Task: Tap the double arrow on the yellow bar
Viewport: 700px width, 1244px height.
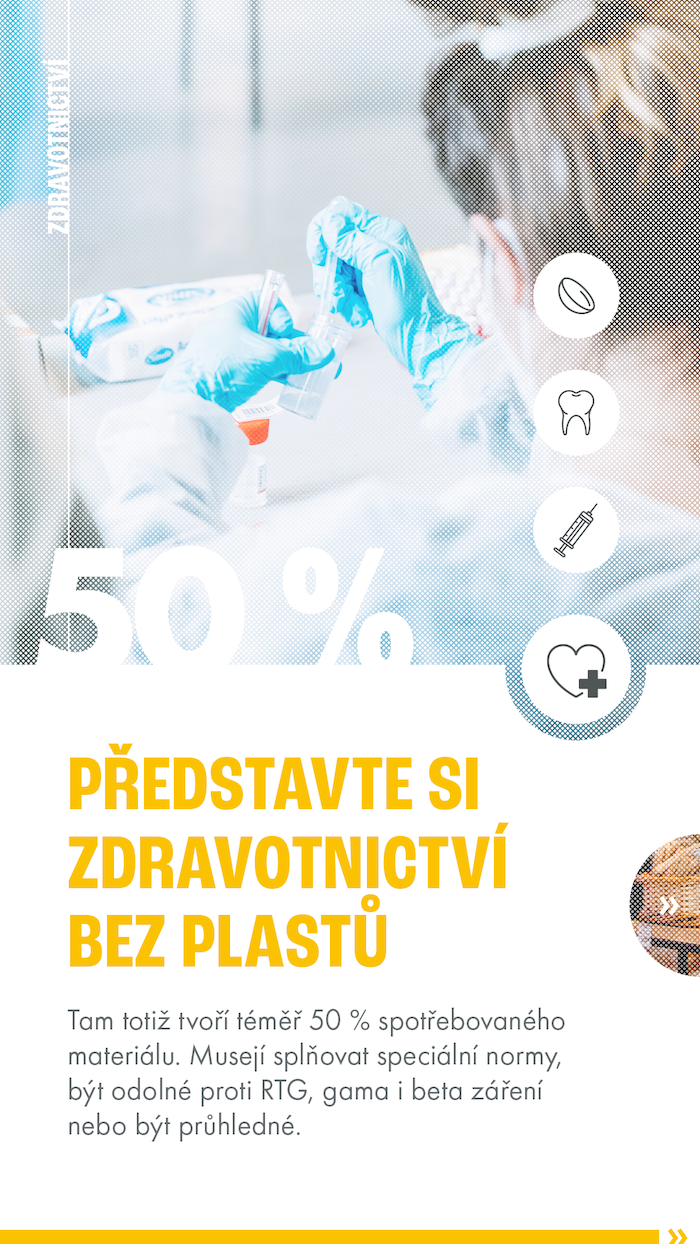Action: [677, 1235]
